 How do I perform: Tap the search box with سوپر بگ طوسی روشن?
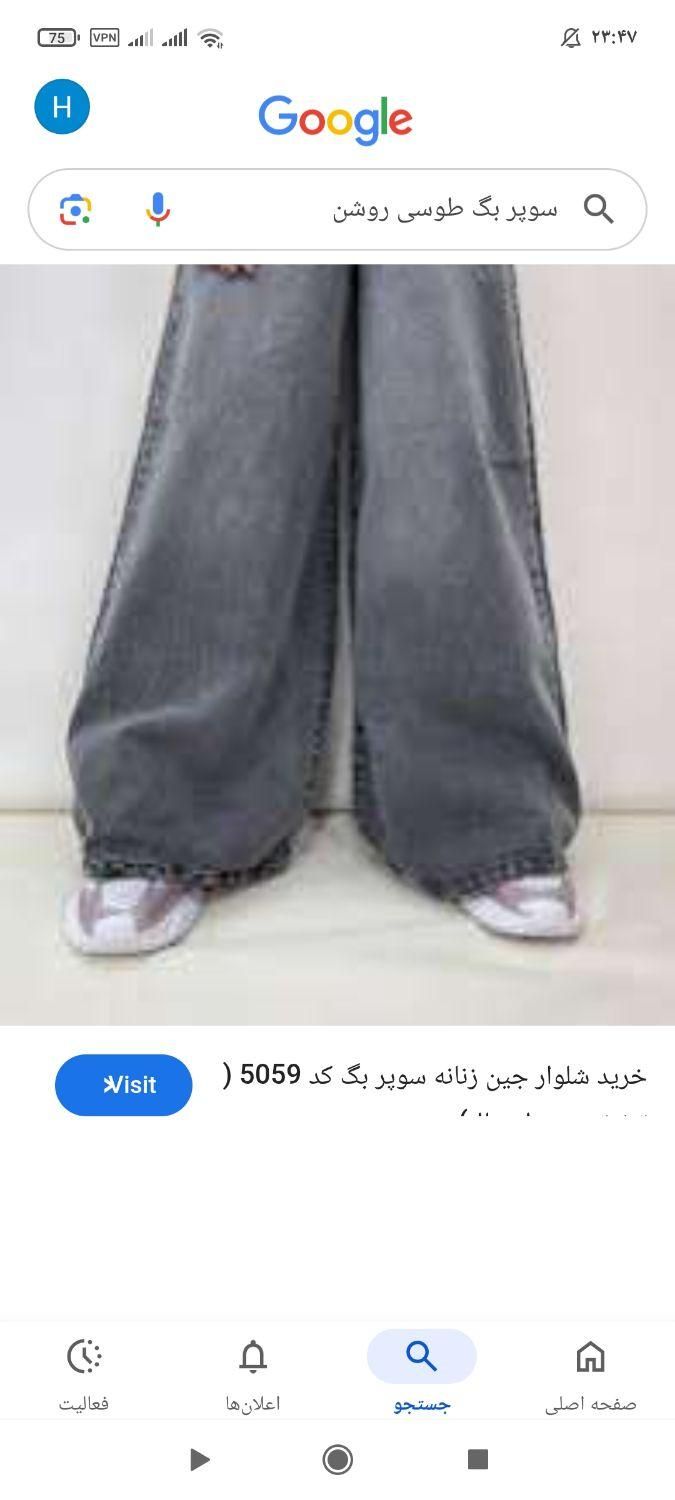pos(400,210)
